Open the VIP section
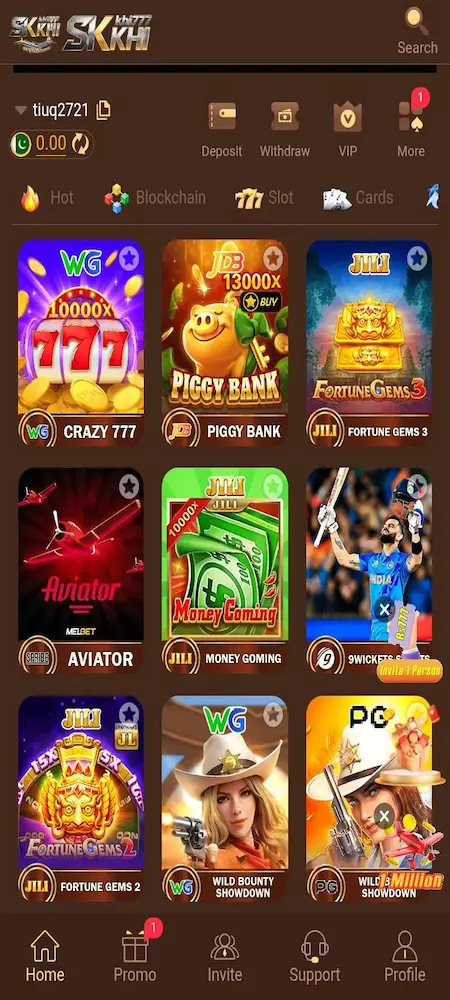The image size is (450, 1000). 347,130
